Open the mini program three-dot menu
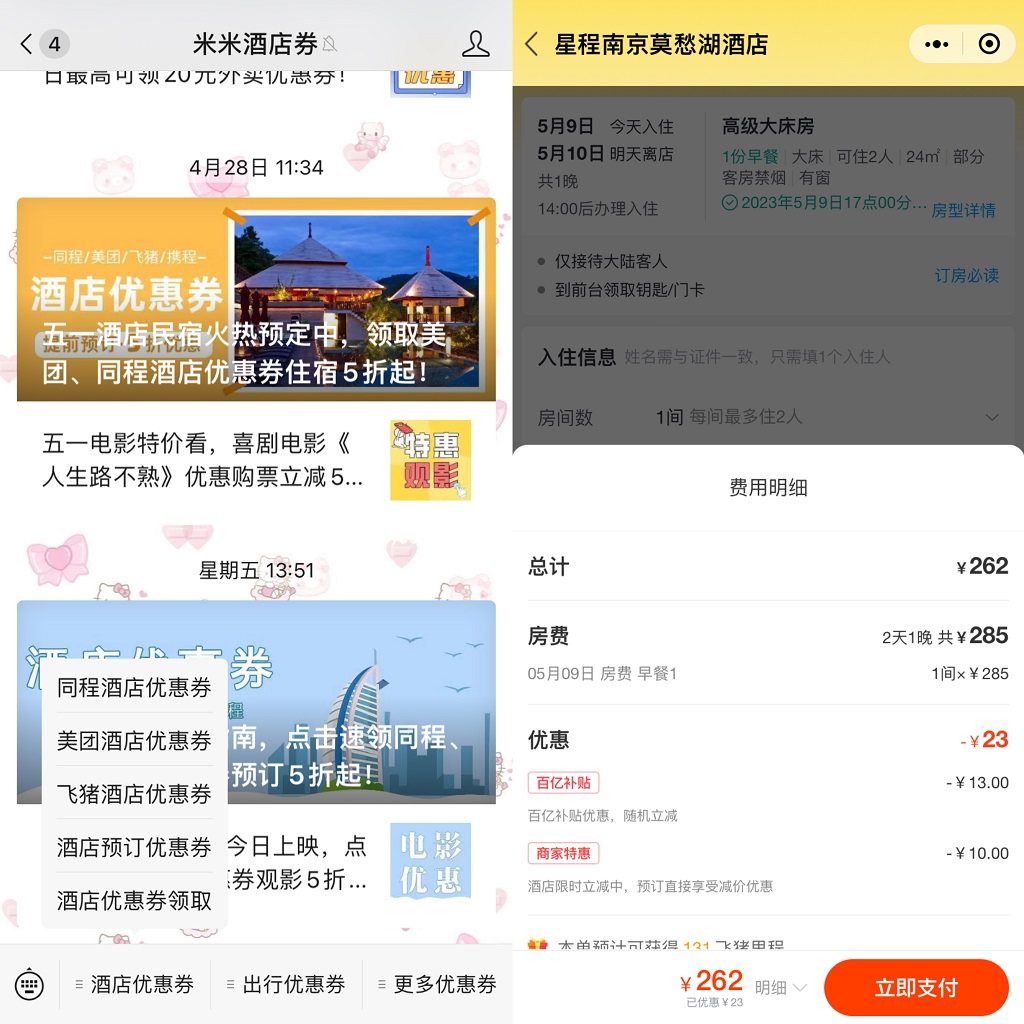The image size is (1024, 1024). (x=937, y=44)
